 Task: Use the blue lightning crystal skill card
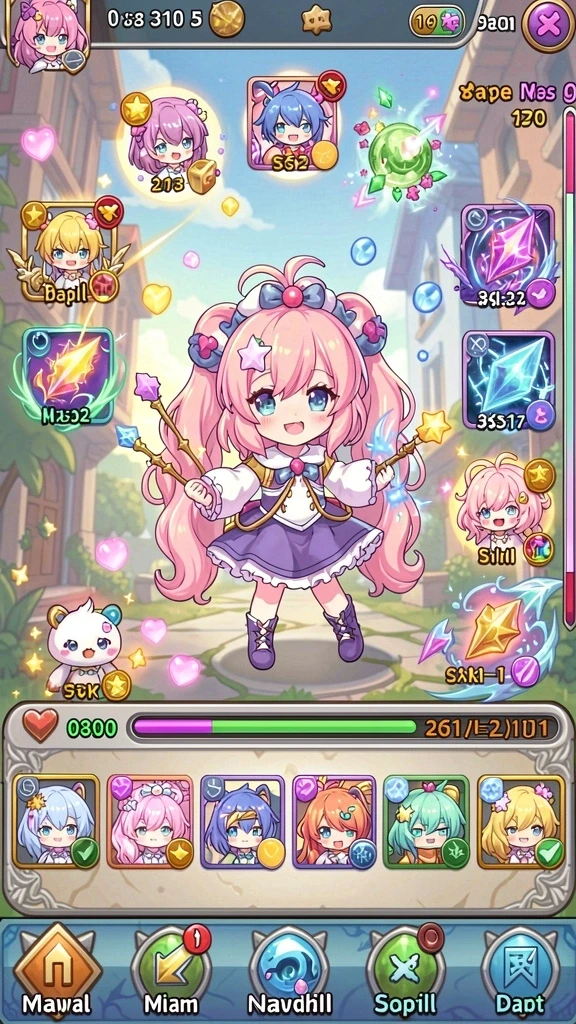coord(509,381)
